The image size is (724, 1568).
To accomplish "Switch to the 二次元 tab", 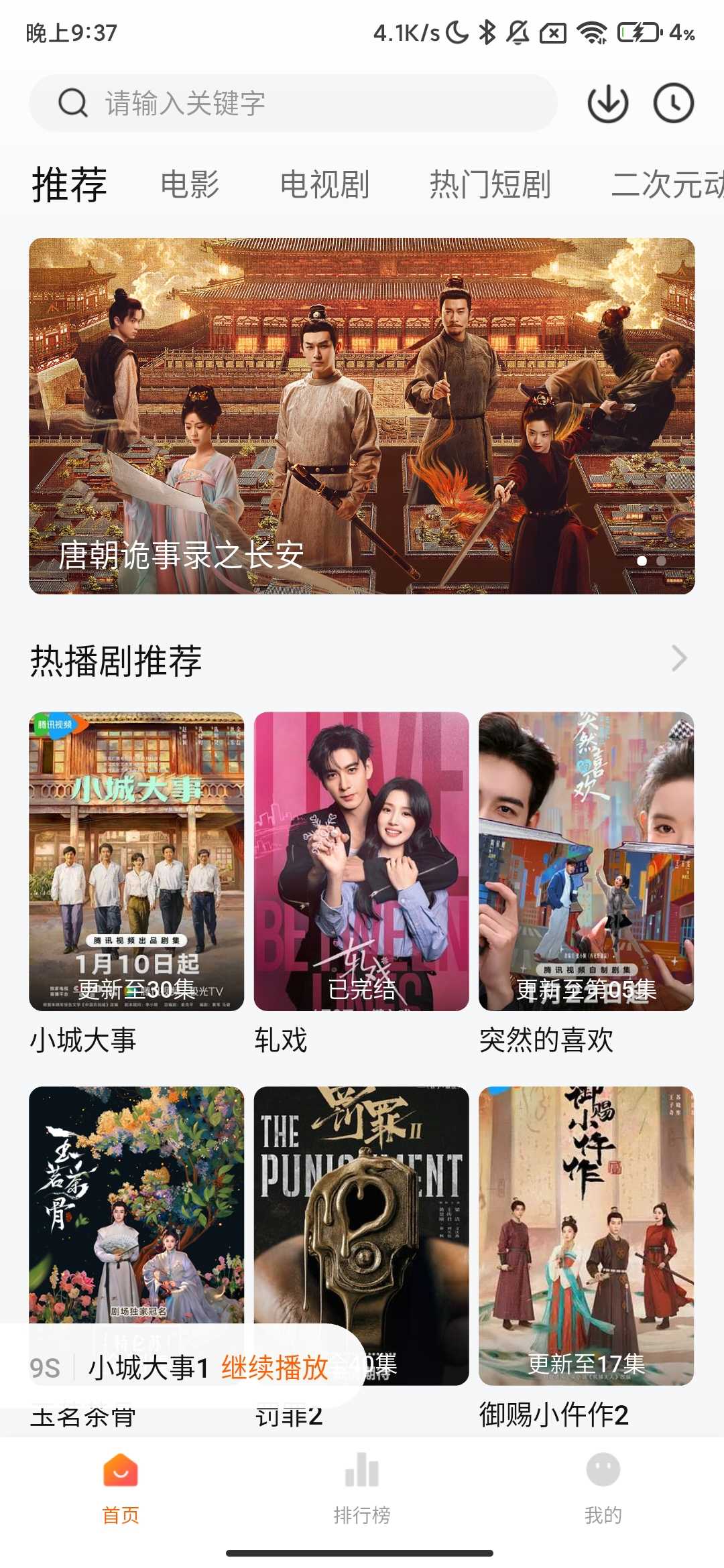I will 667,184.
